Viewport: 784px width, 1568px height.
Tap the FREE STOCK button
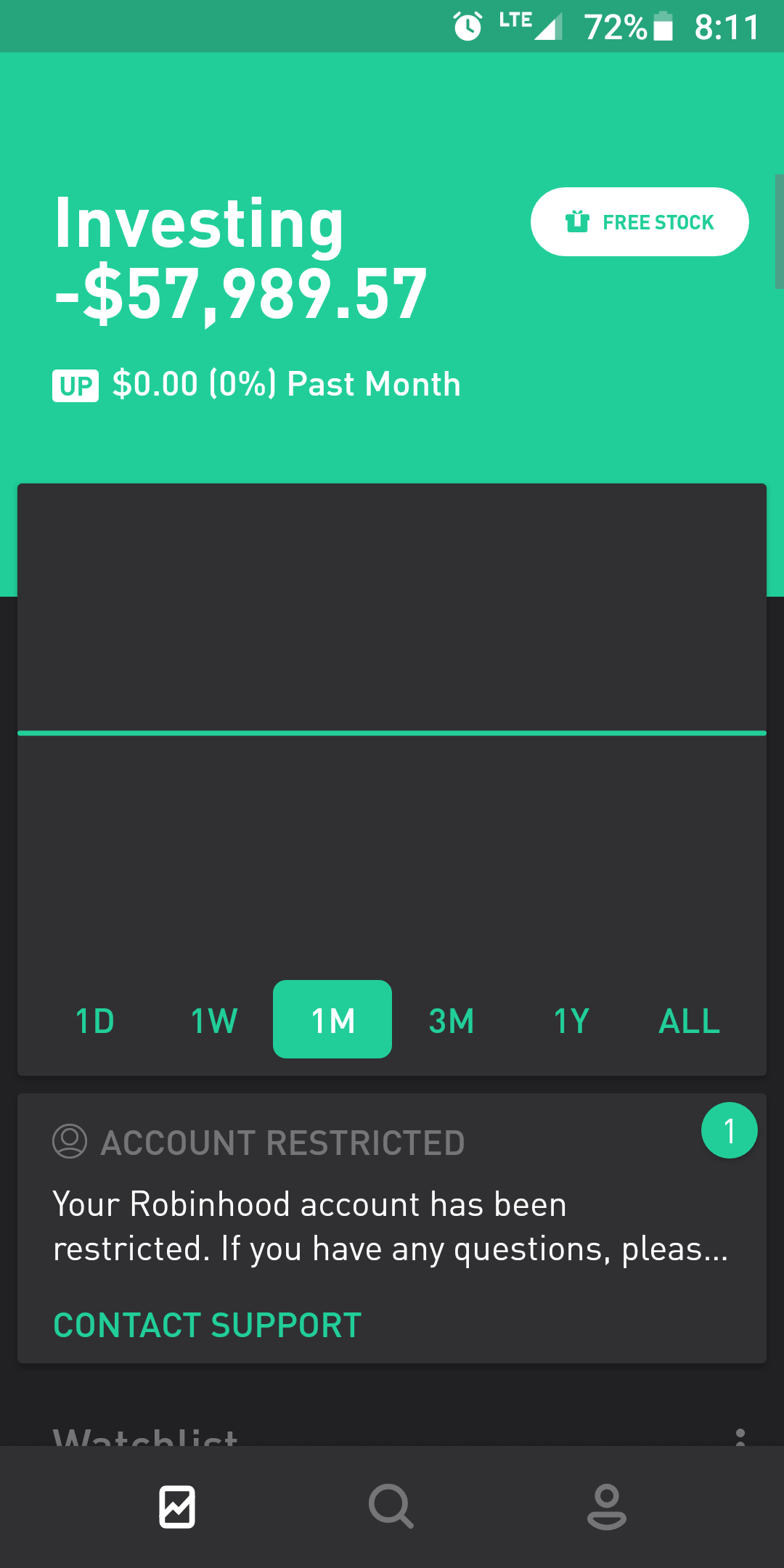[640, 221]
